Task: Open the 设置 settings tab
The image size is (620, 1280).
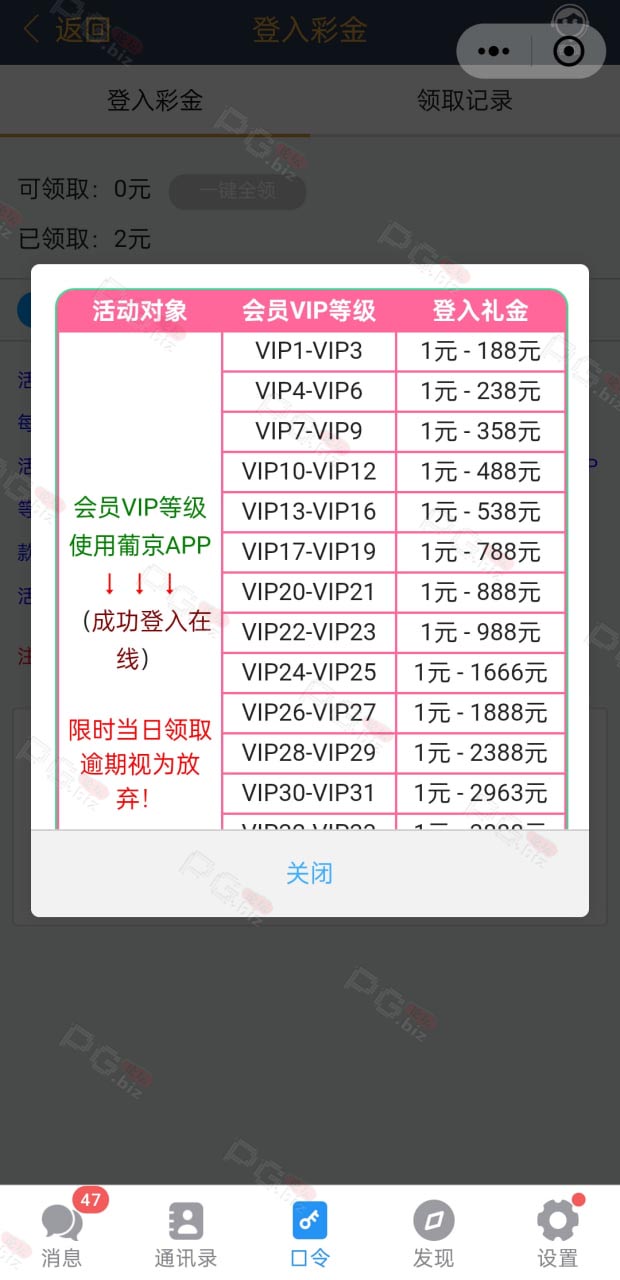Action: pos(558,1233)
